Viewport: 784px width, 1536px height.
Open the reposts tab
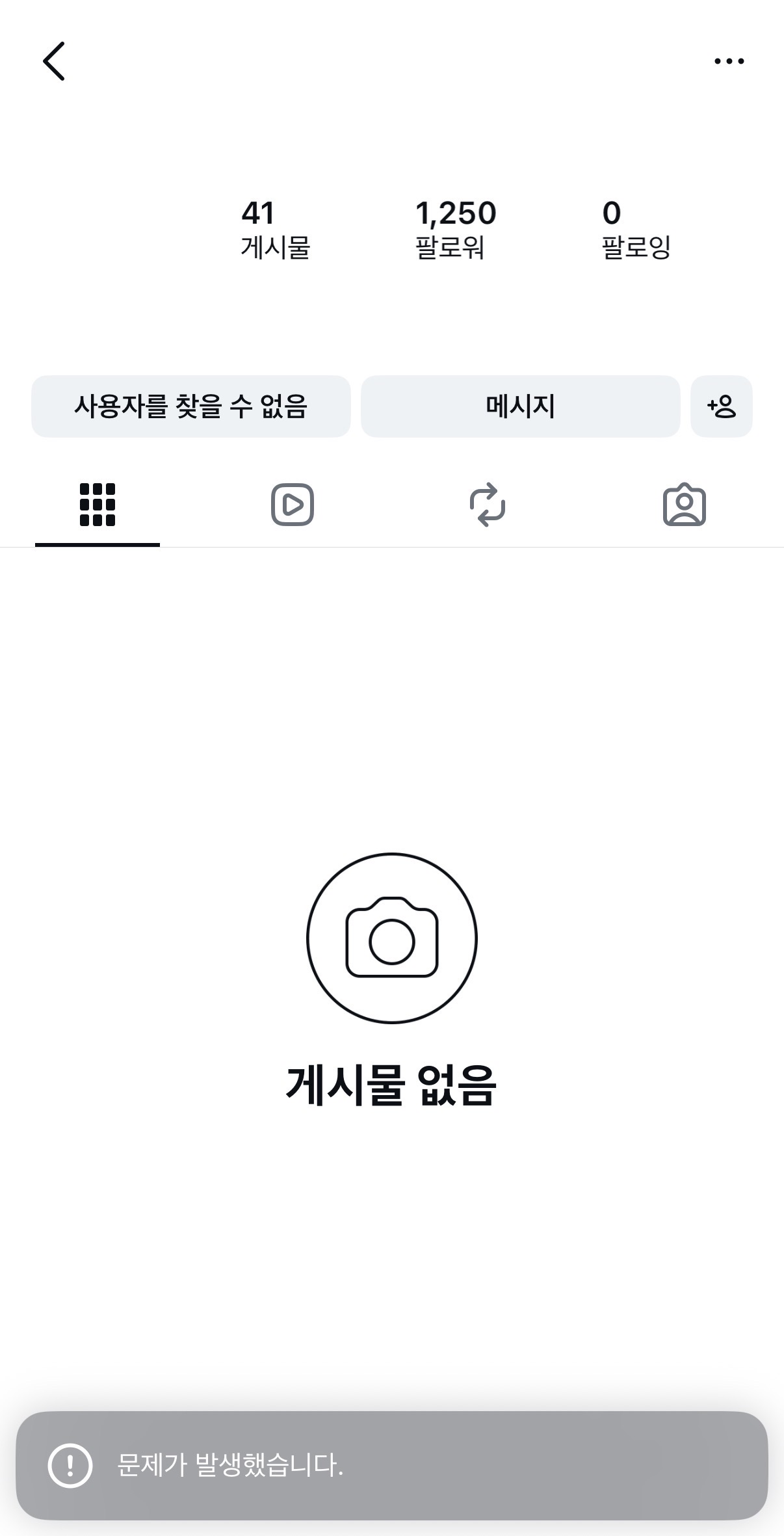click(488, 505)
